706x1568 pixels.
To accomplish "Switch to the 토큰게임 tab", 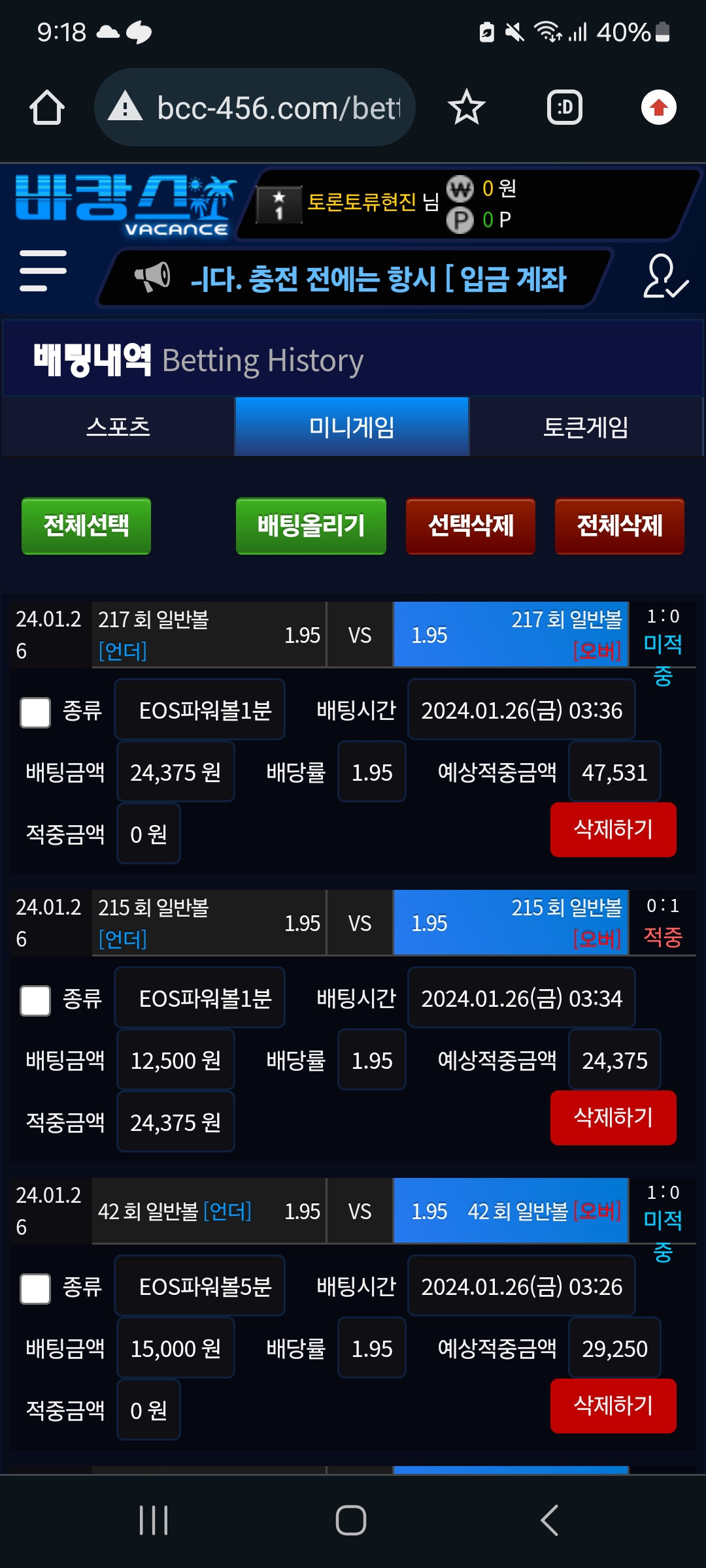I will pos(586,427).
